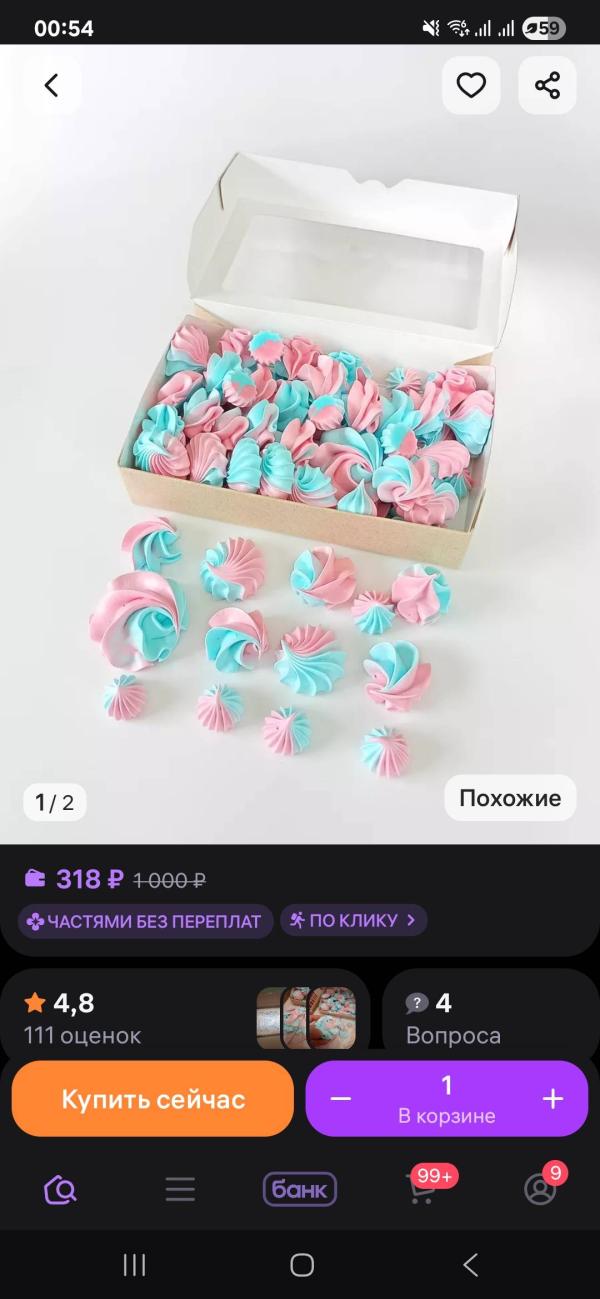Open similar items via Похожие button
Viewport: 600px width, 1299px height.
point(510,798)
